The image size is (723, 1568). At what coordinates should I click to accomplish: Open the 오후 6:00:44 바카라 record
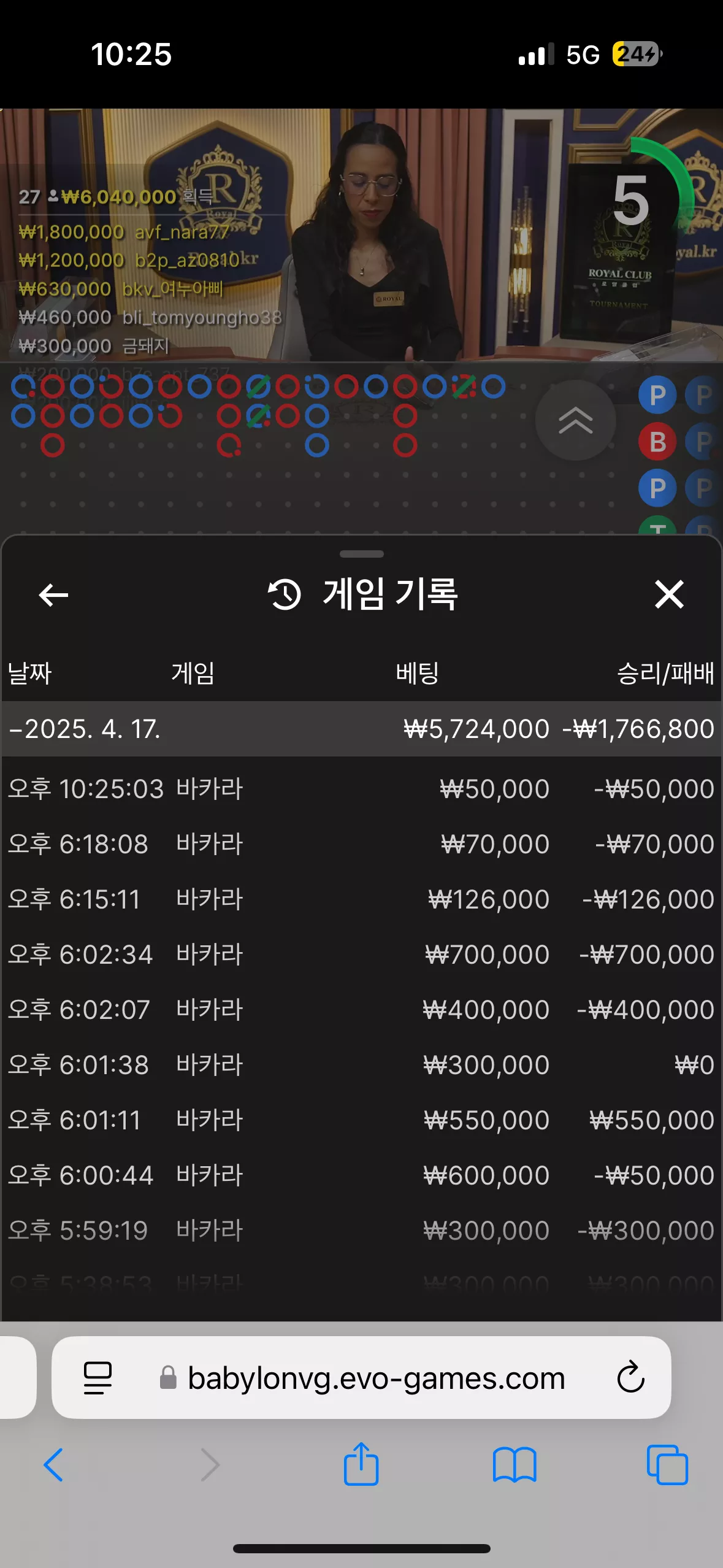[x=361, y=1175]
